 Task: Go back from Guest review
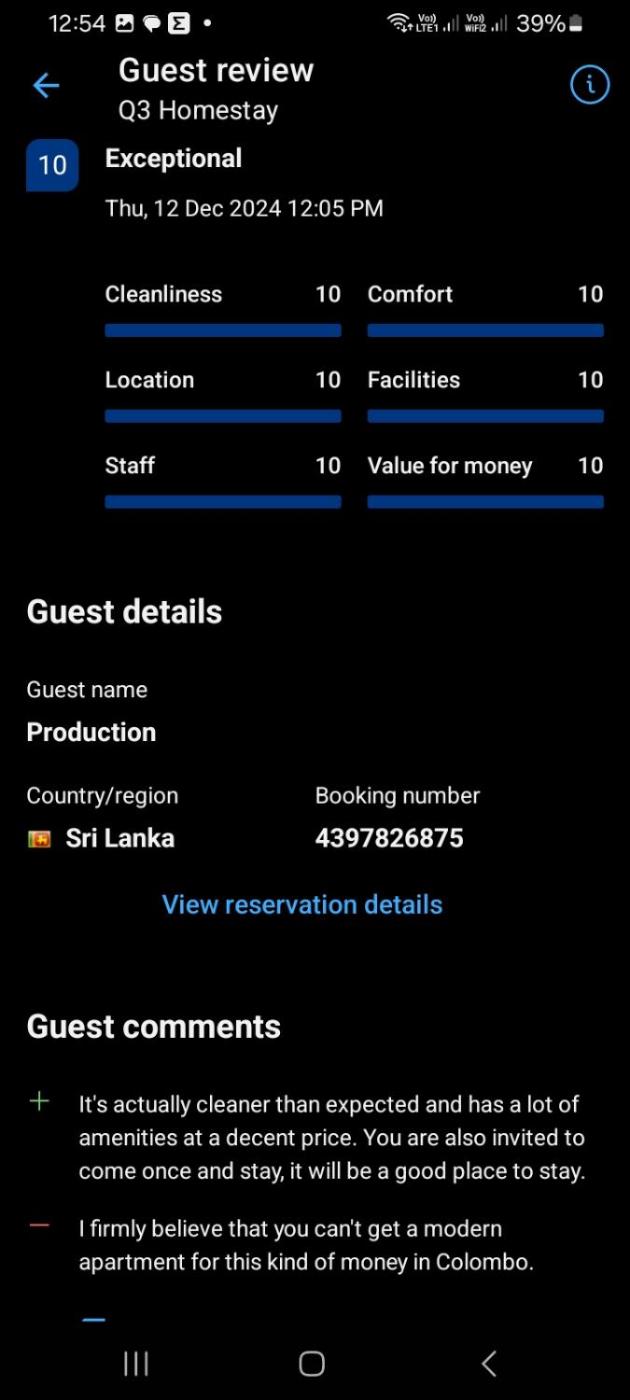pos(46,86)
